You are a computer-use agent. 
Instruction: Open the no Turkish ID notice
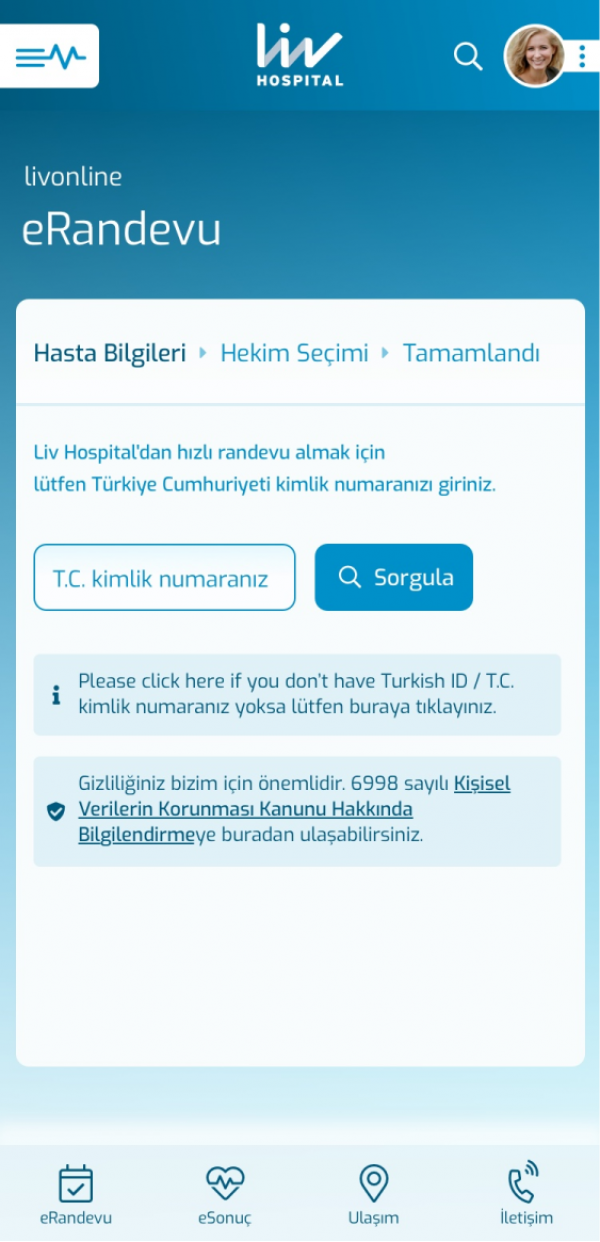pos(297,694)
